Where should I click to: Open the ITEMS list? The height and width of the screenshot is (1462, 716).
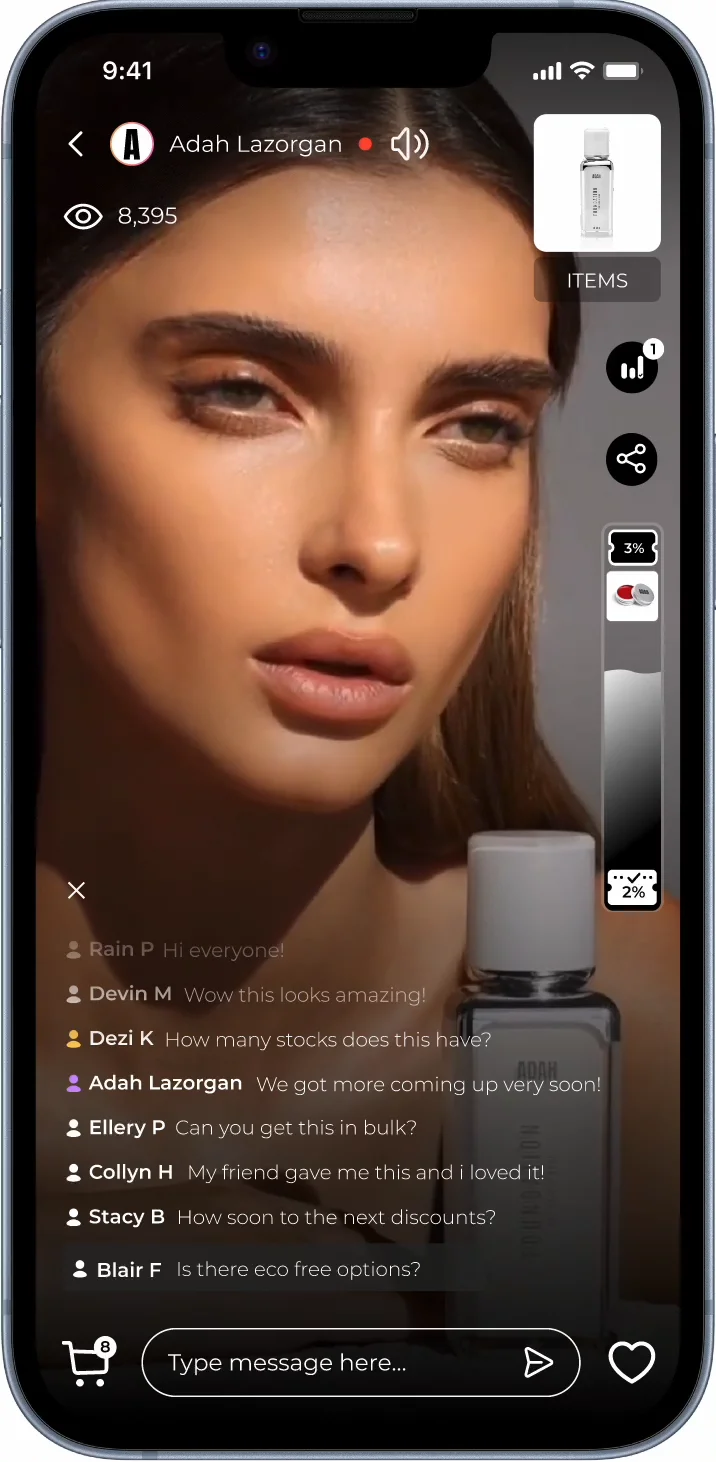point(597,280)
